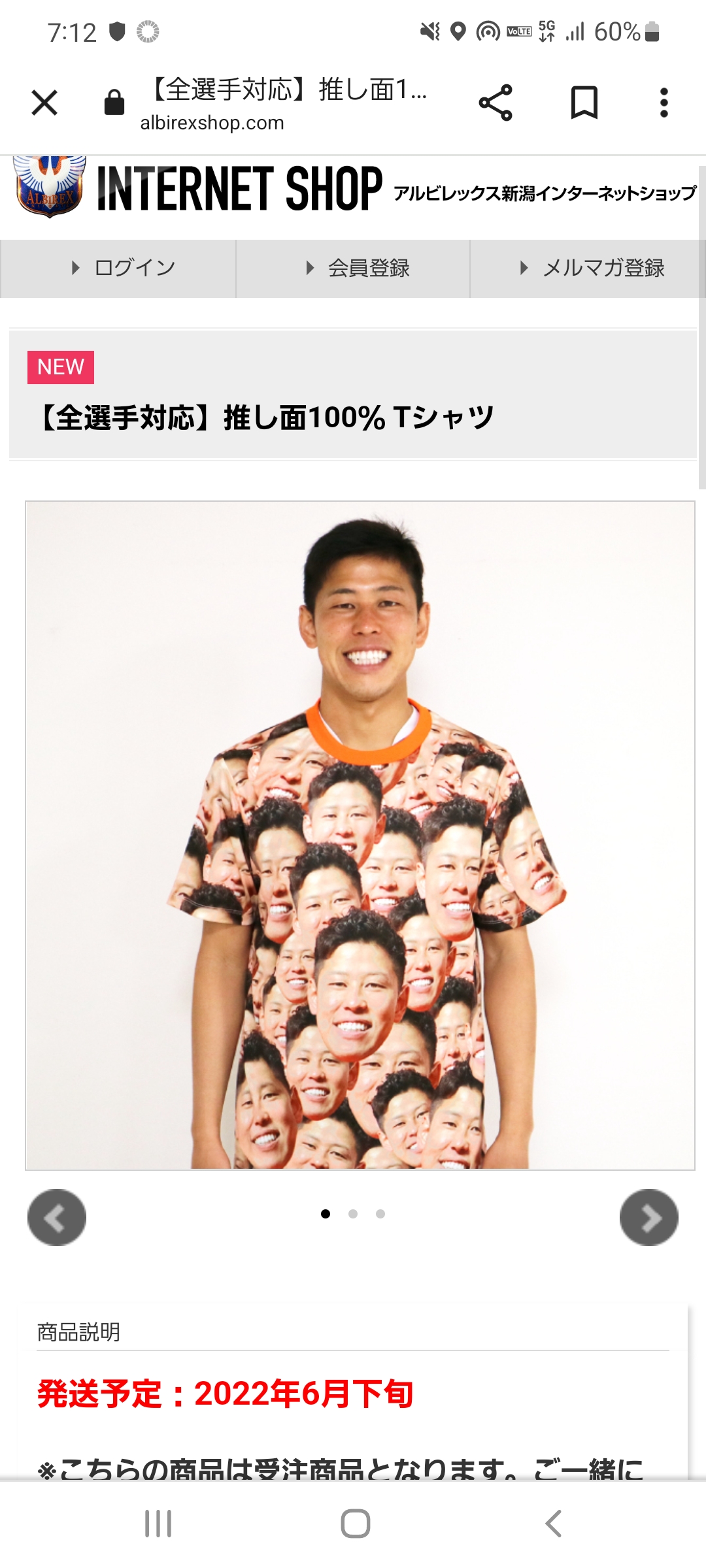Share this page via share icon

(x=496, y=103)
